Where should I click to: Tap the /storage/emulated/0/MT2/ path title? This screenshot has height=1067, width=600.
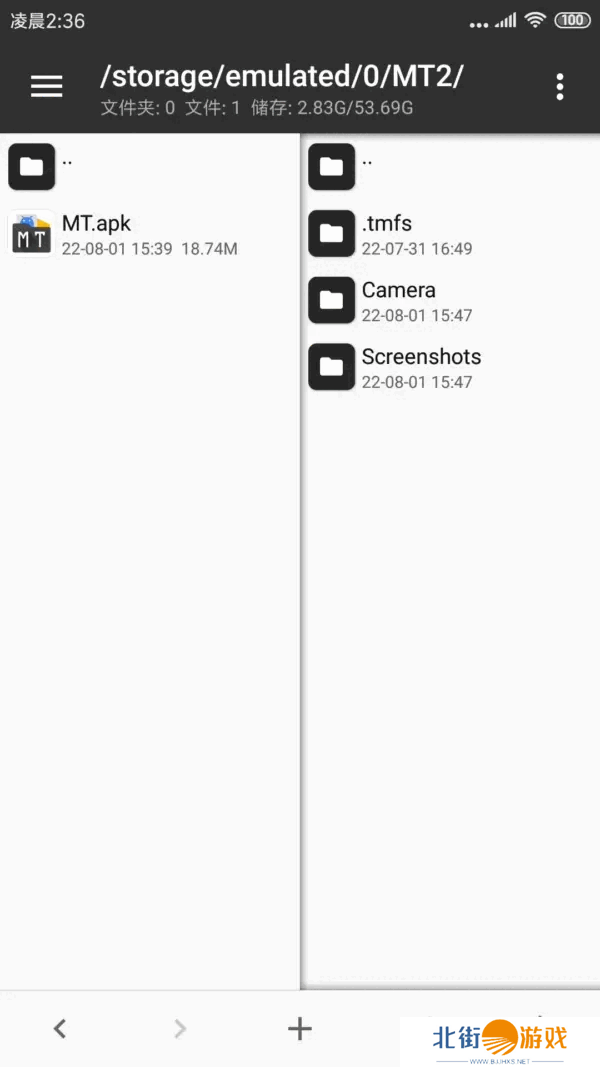(x=282, y=76)
